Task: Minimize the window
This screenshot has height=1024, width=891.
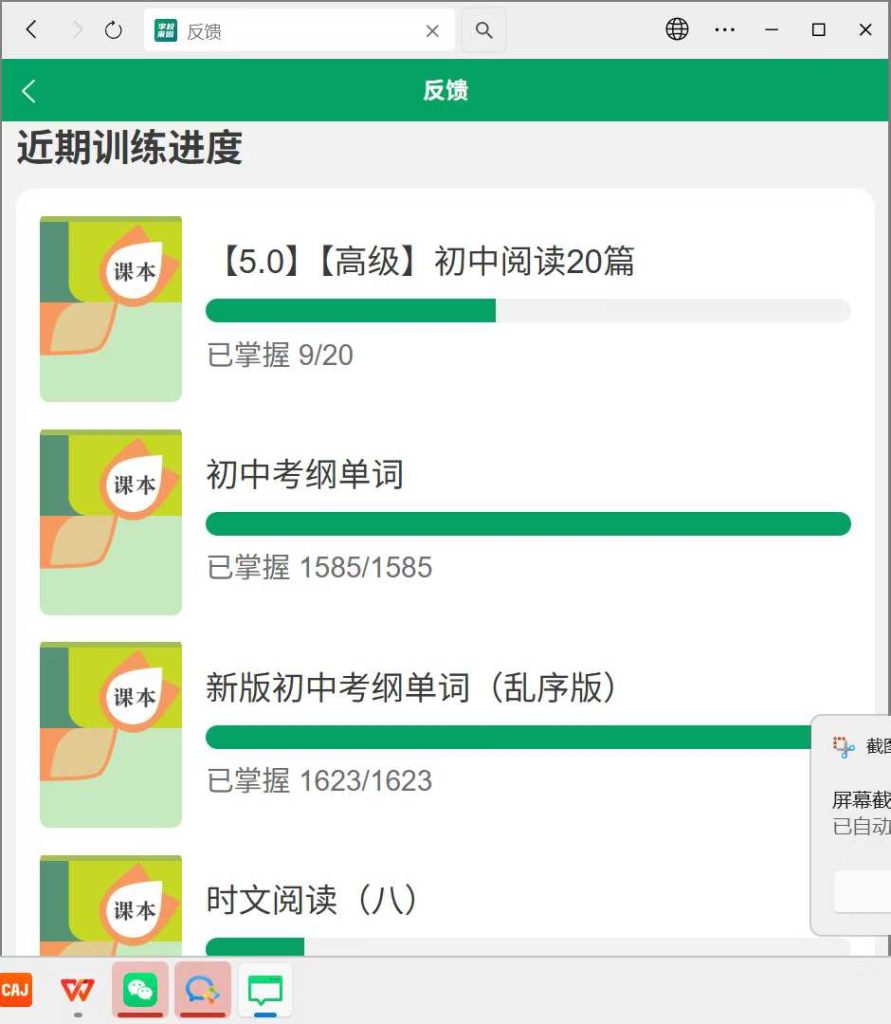Action: (772, 30)
